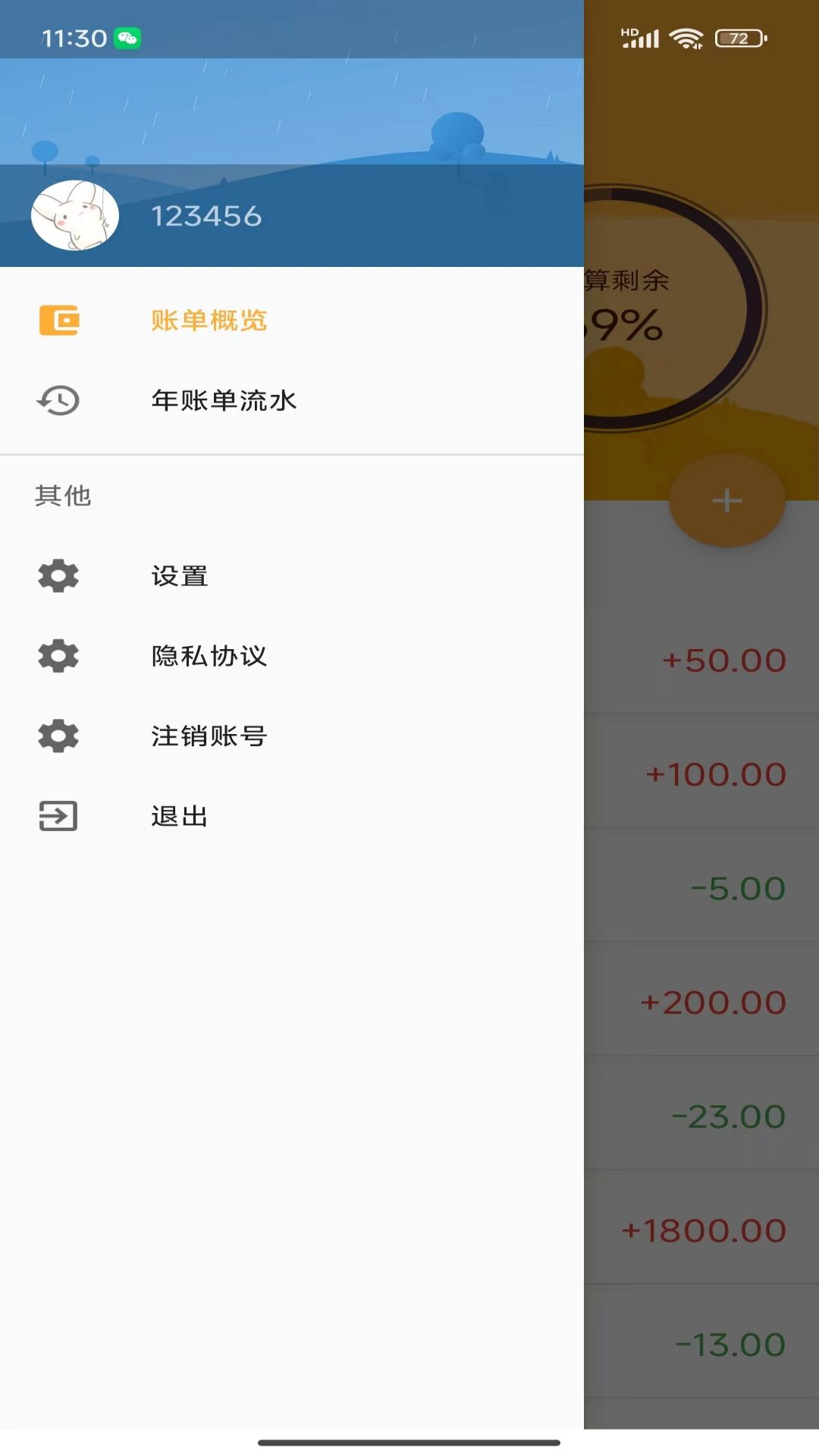Go to 设置 settings

(180, 576)
